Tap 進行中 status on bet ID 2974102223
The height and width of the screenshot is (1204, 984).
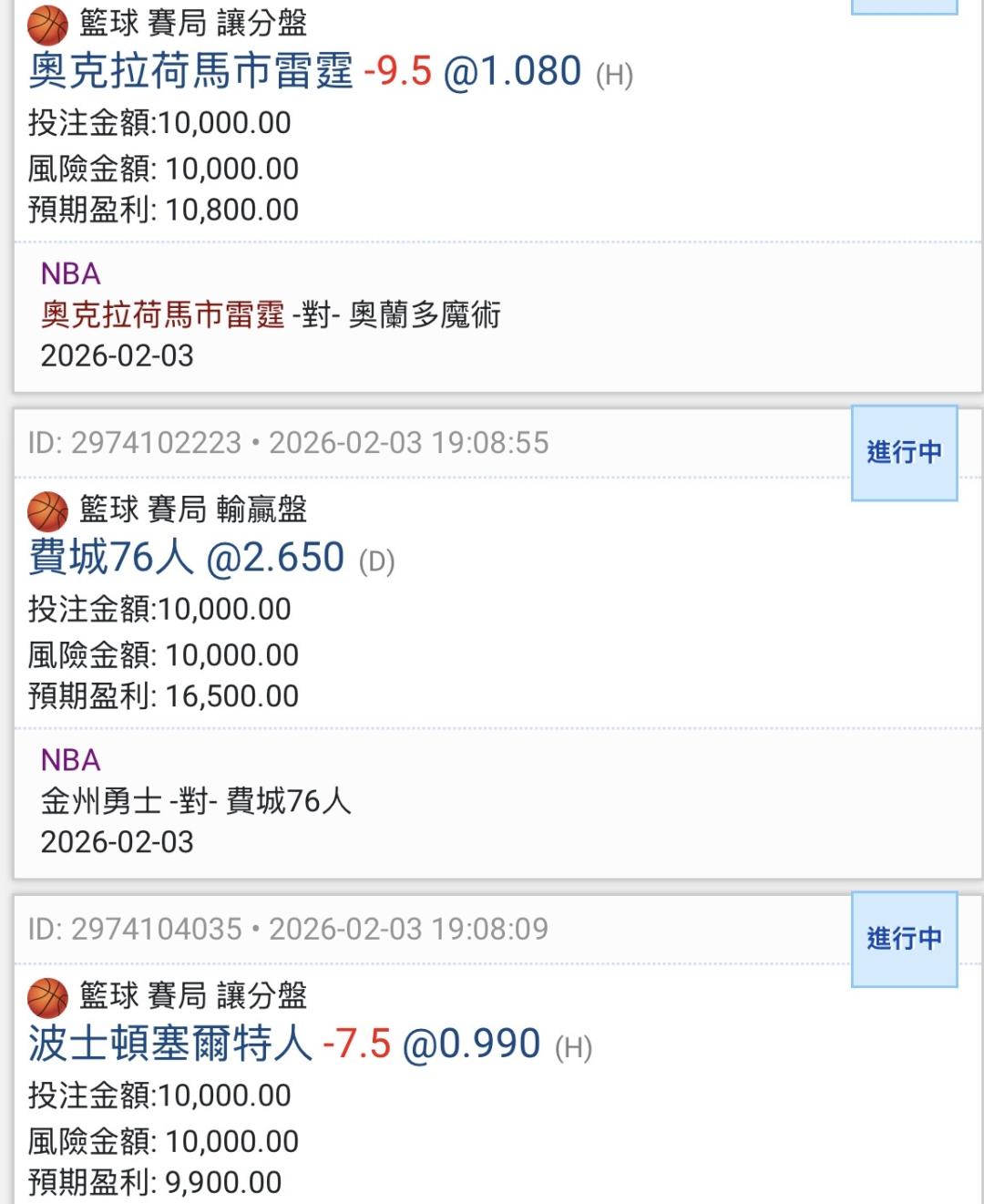coord(904,452)
